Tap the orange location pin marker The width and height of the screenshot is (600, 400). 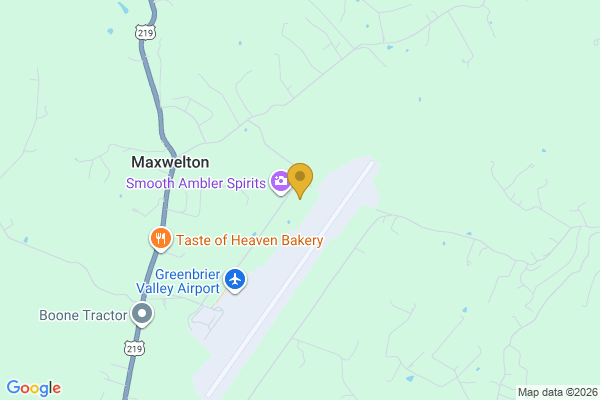click(300, 179)
